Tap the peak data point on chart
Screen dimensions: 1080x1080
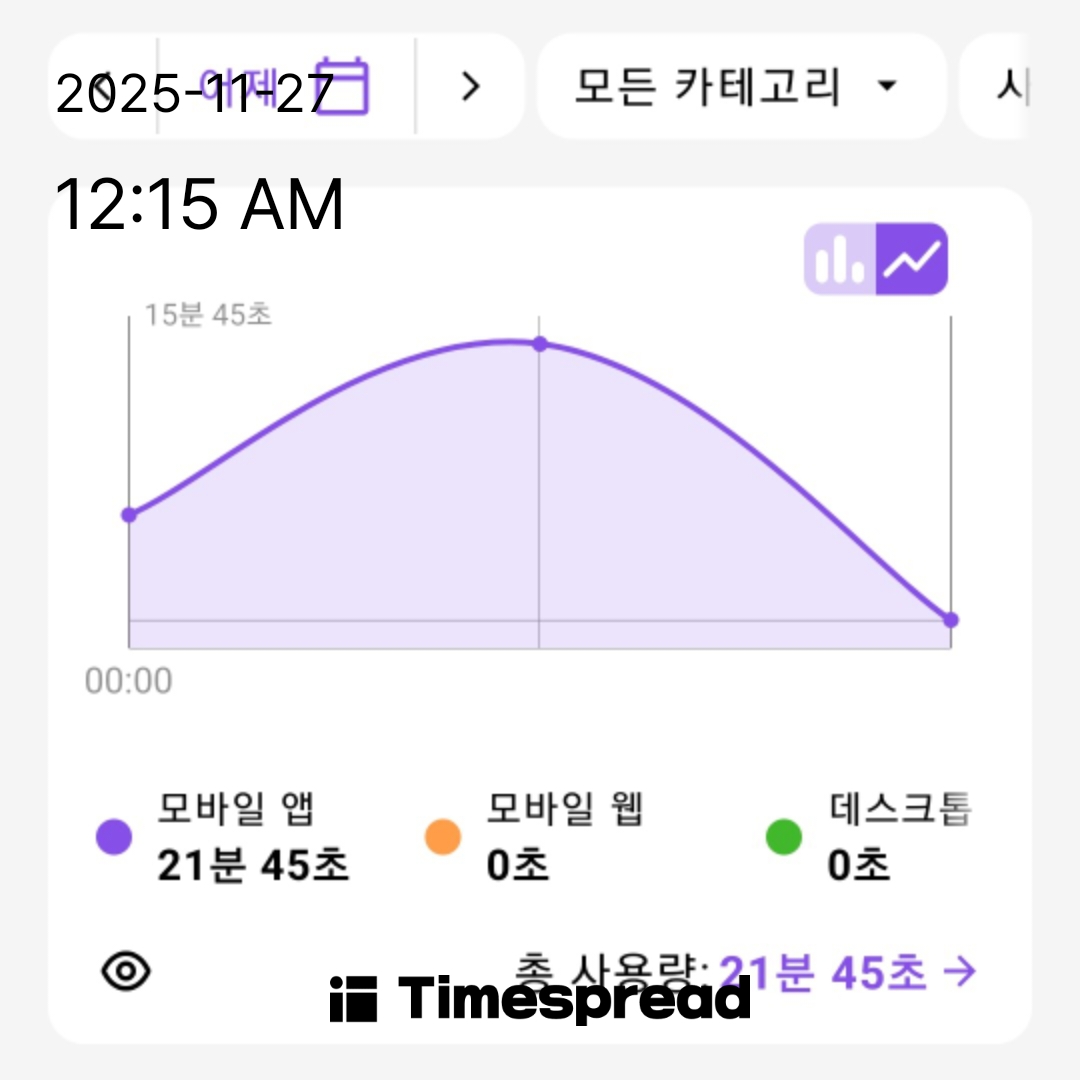540,344
